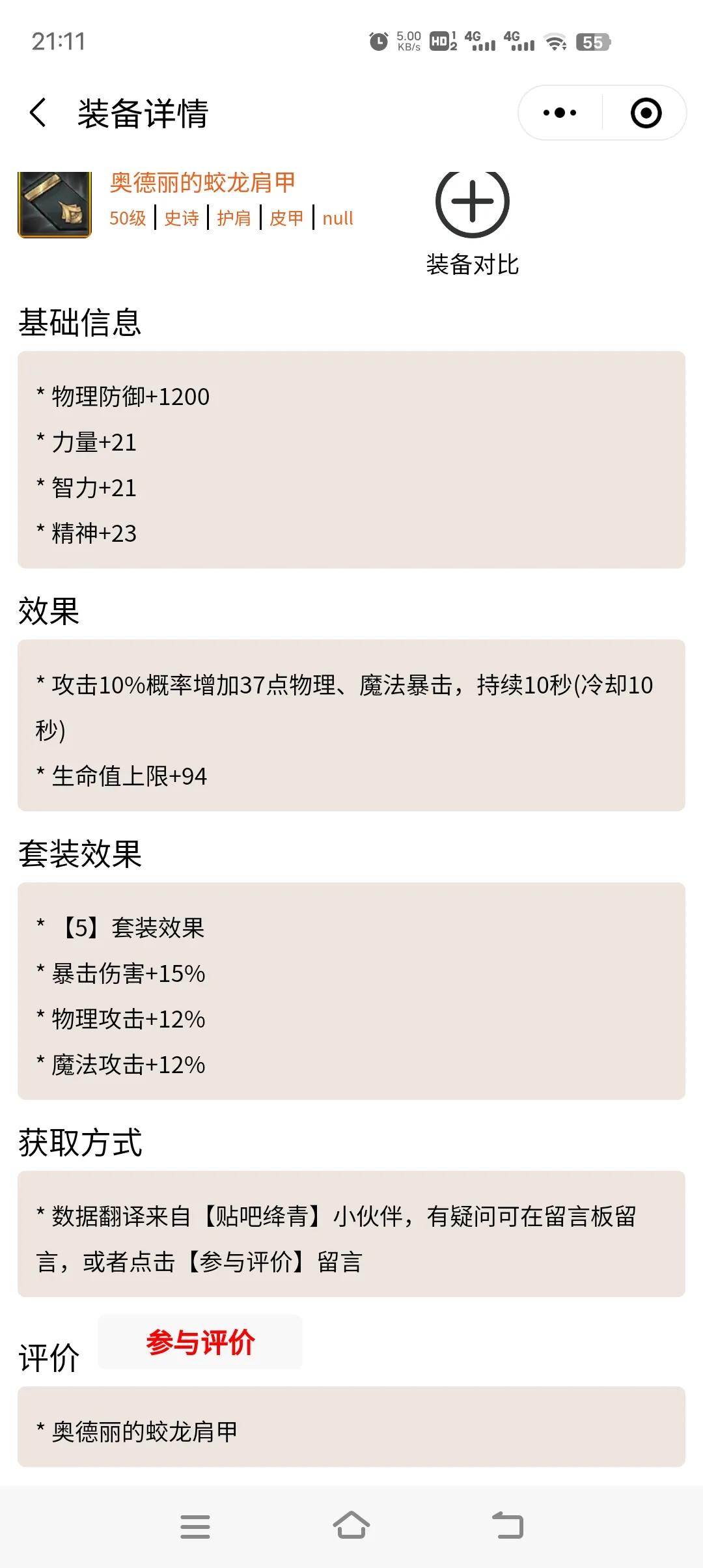Image resolution: width=703 pixels, height=1568 pixels.
Task: Tap the system back button
Action: point(508,1526)
